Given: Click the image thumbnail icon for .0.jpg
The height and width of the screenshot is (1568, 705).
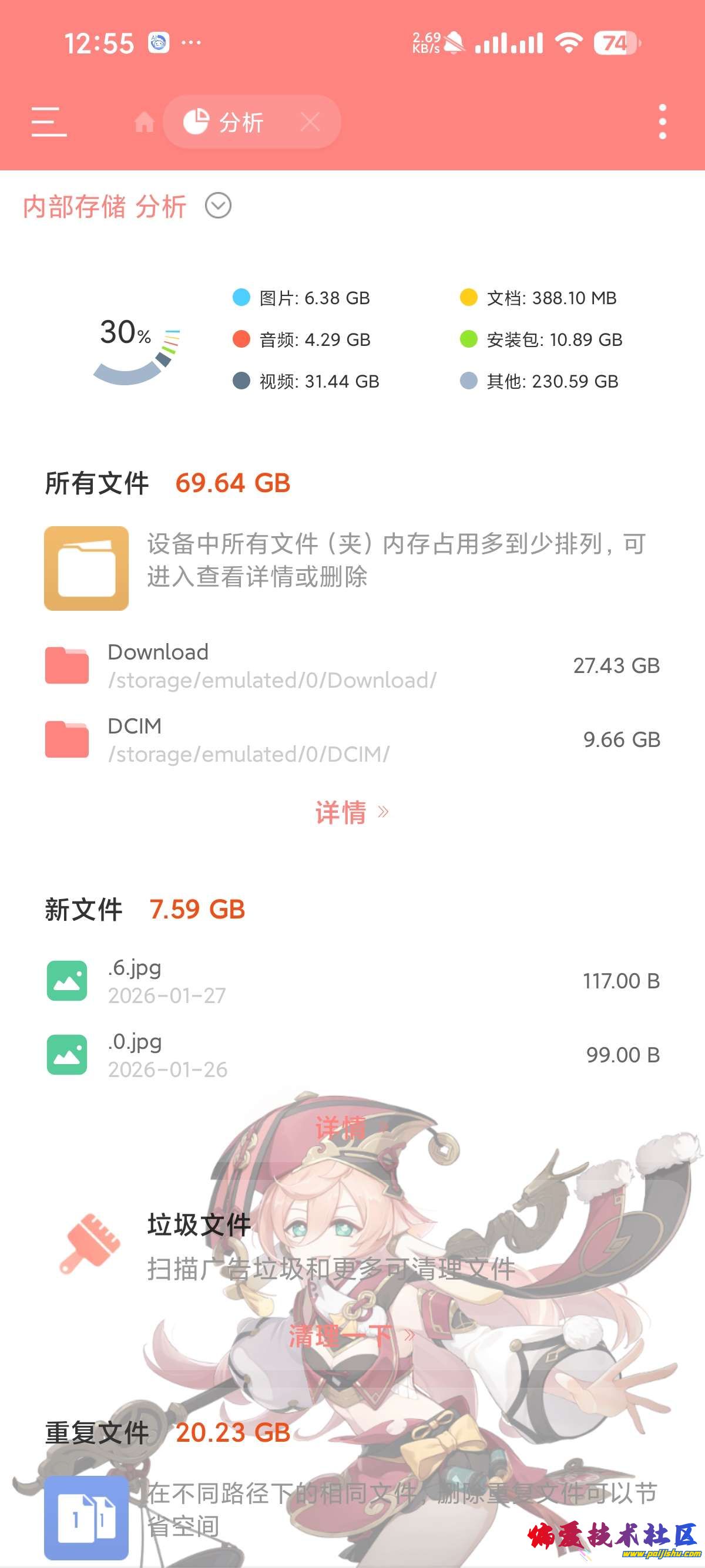Looking at the screenshot, I should pyautogui.click(x=67, y=1054).
